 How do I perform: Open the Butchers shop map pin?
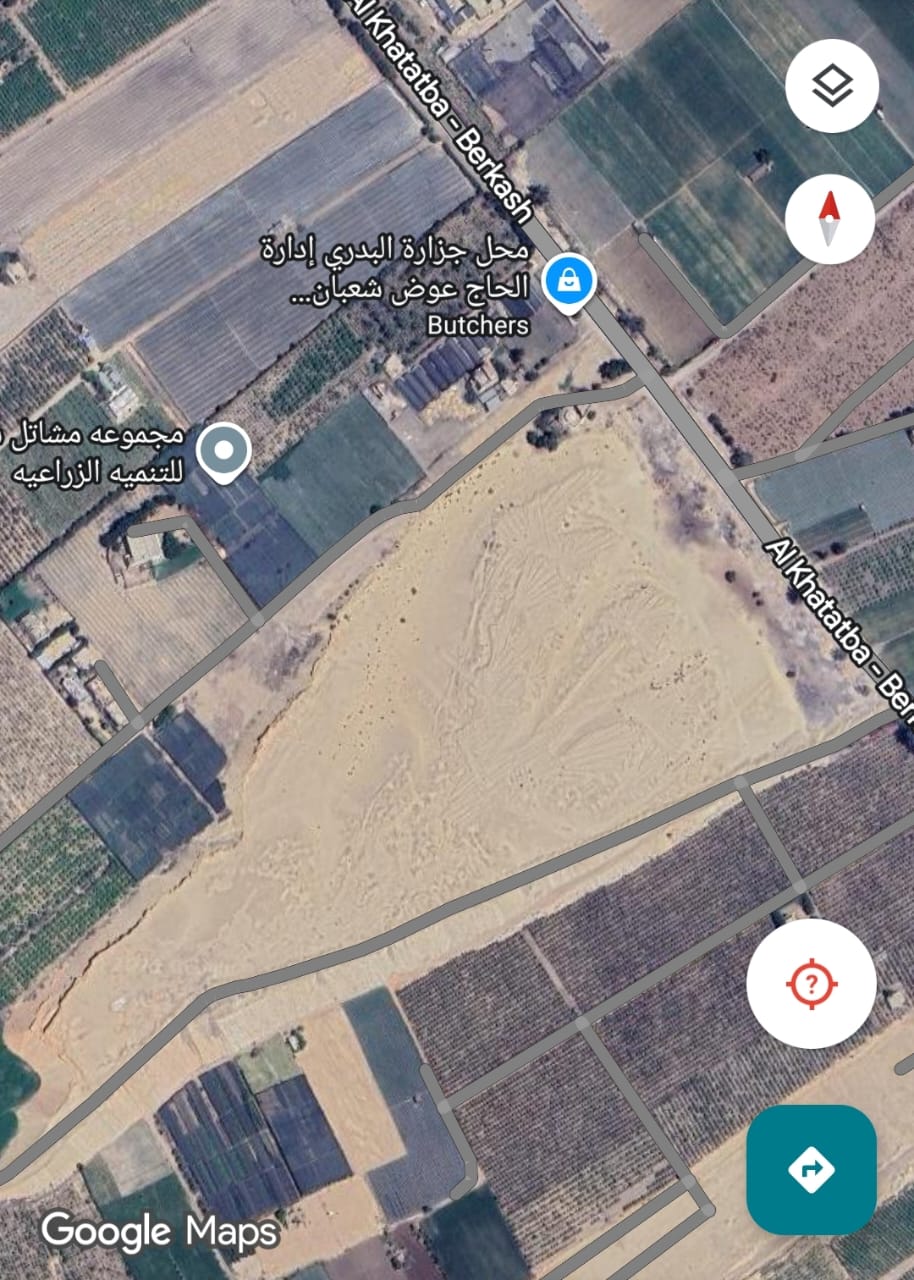click(x=569, y=283)
